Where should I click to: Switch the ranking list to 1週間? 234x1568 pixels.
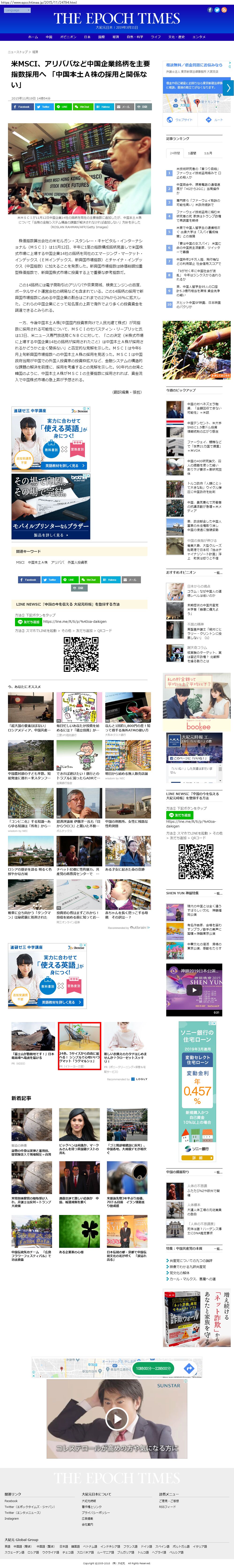pos(192,153)
